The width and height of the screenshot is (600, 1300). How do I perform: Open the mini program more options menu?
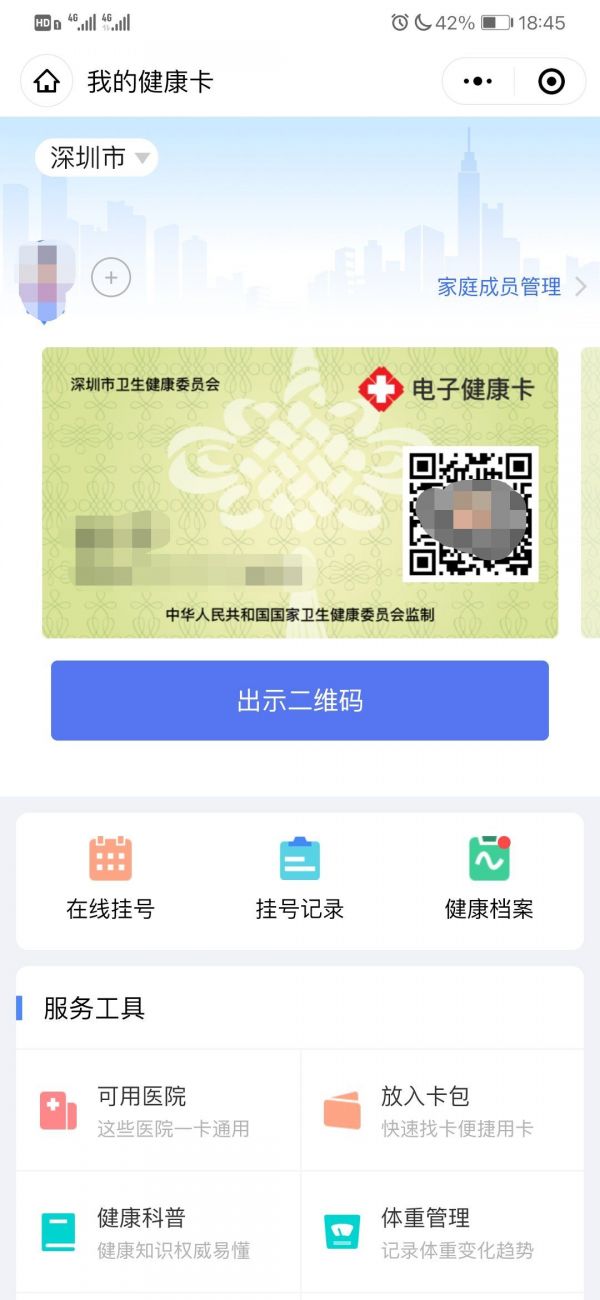478,81
